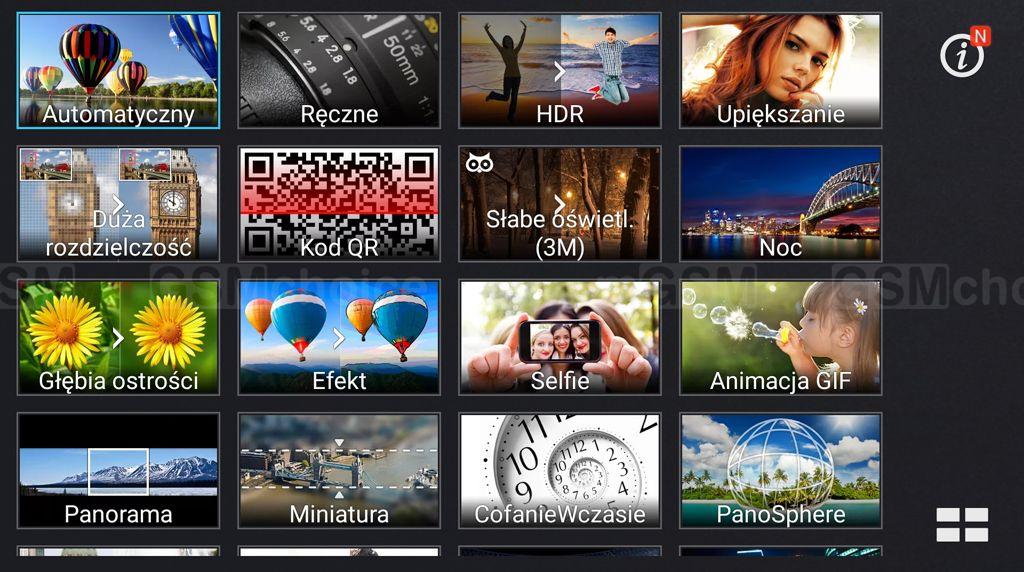Switch to Ręczne manual mode

[x=339, y=70]
